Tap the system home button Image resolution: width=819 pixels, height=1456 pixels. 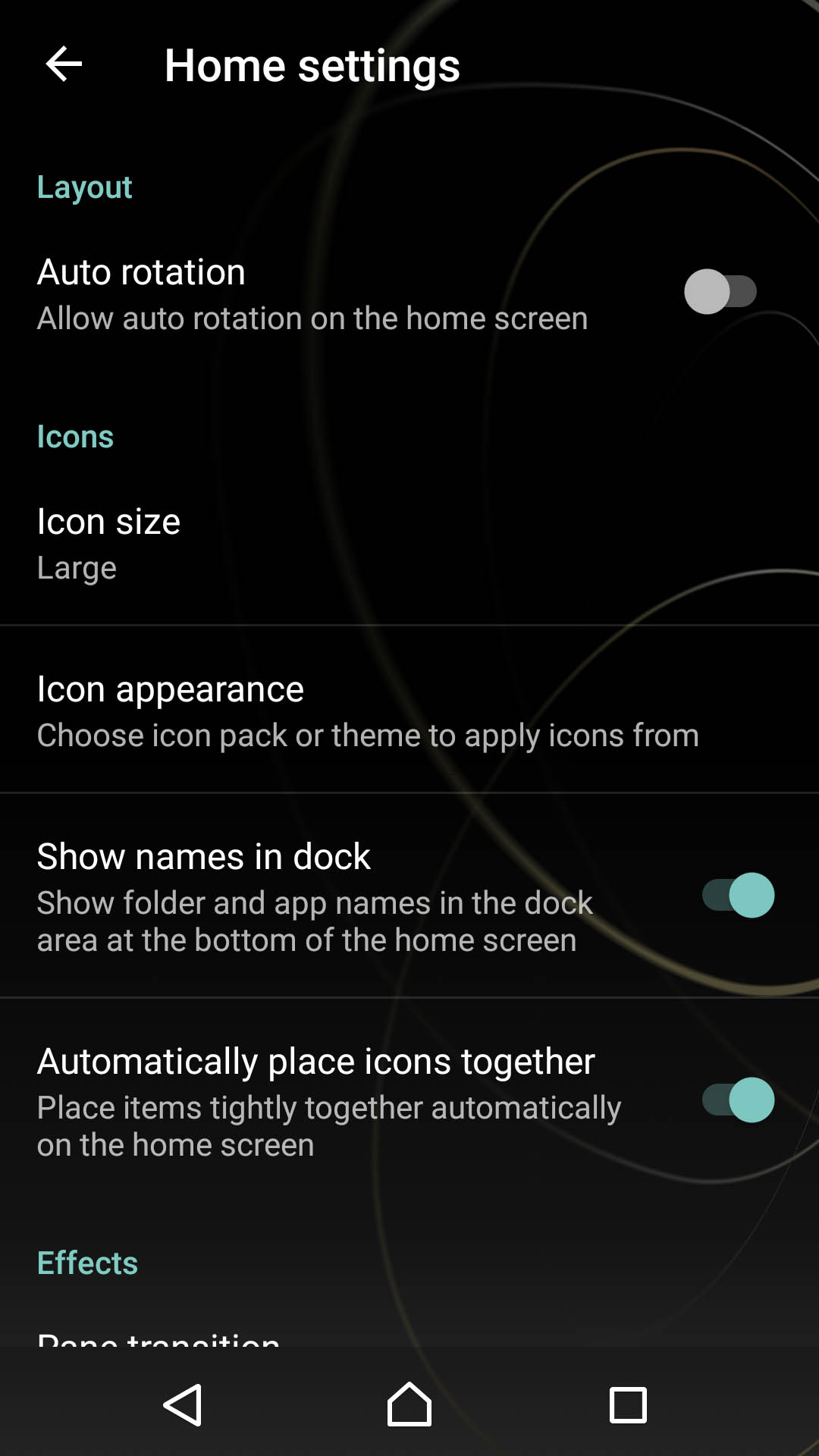point(409,1404)
